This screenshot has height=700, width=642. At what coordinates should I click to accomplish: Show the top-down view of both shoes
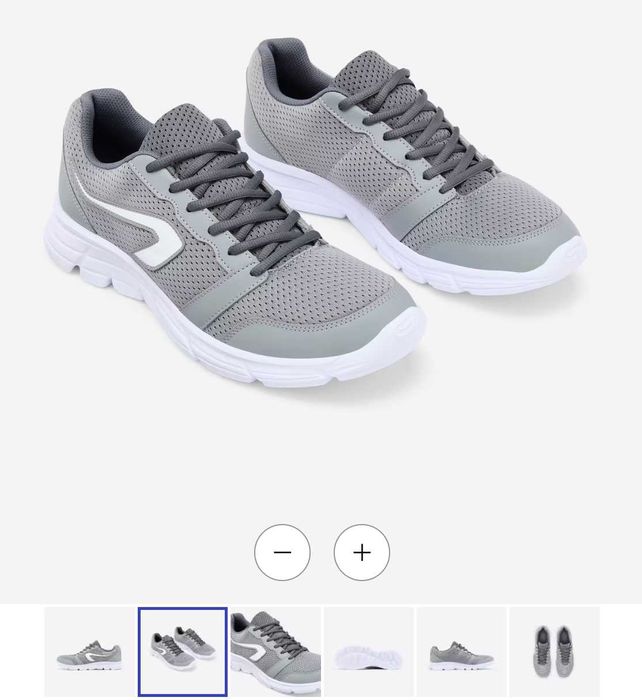[554, 652]
